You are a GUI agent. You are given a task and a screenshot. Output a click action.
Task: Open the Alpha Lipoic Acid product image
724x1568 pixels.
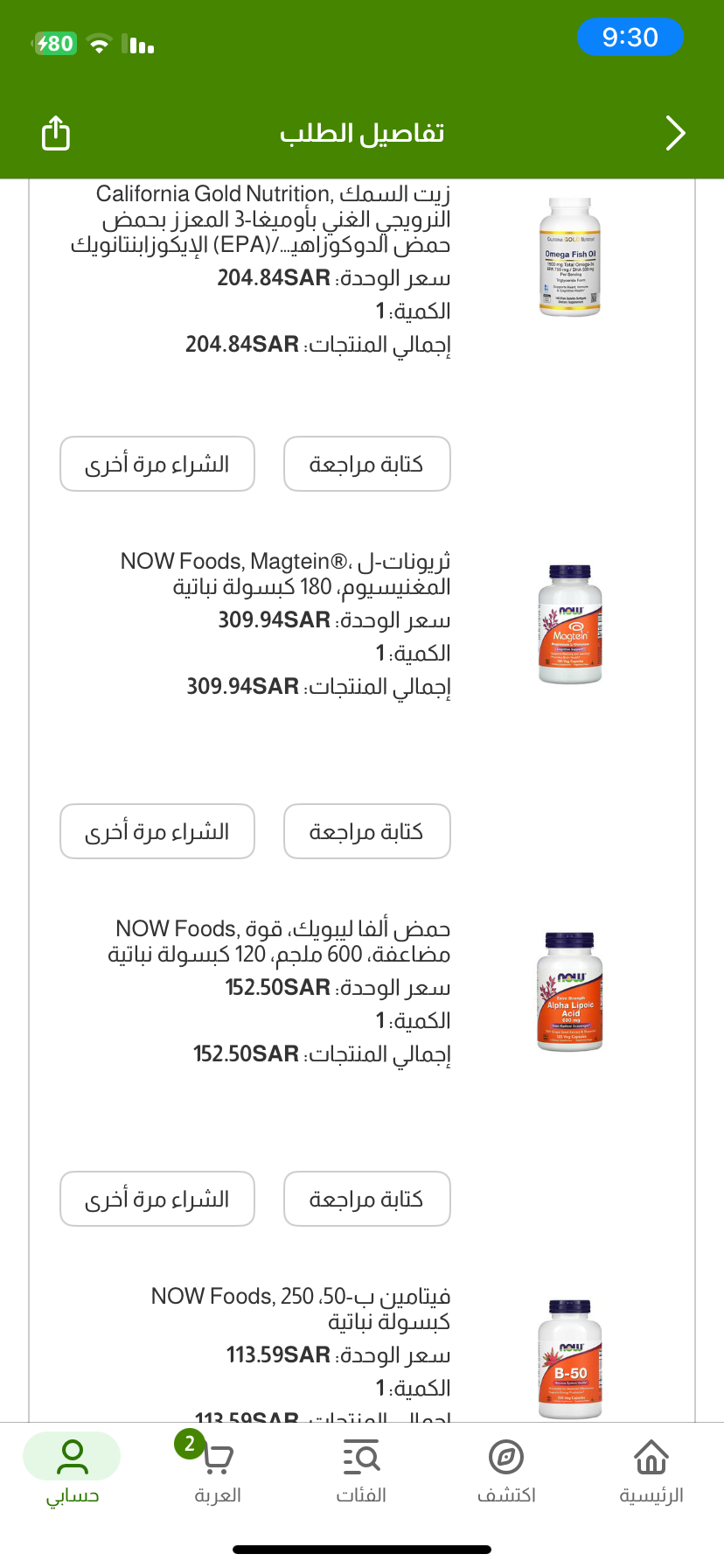click(x=569, y=991)
